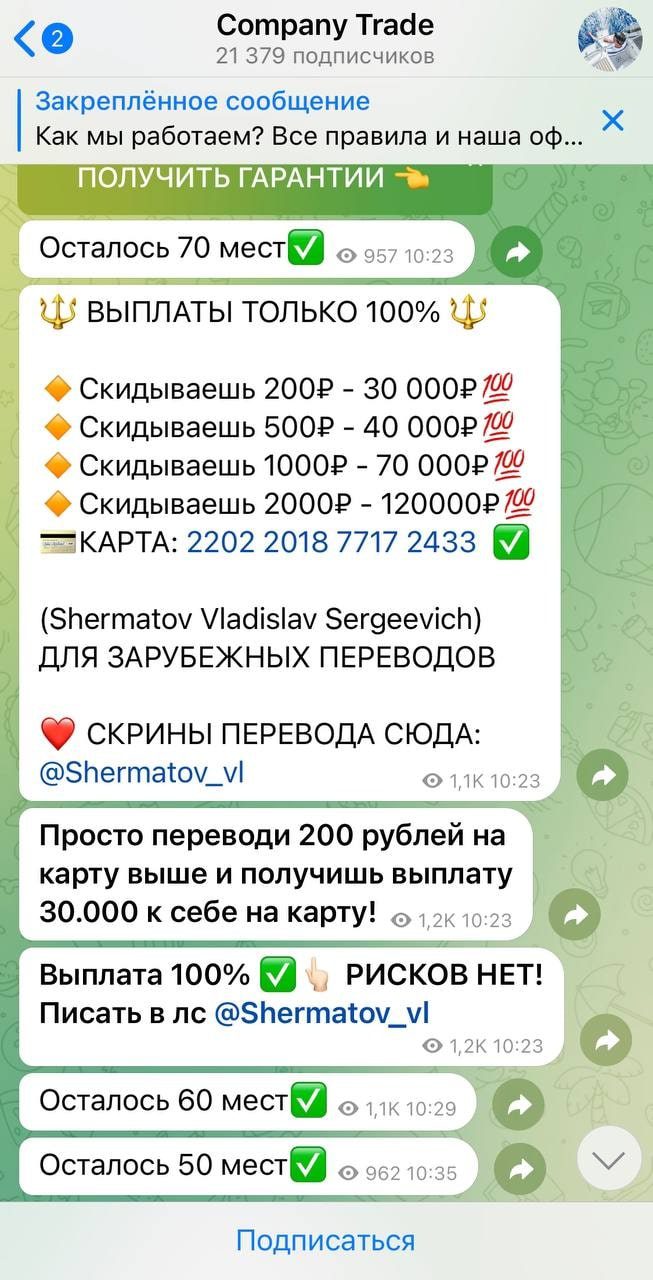Viewport: 653px width, 1280px height.
Task: Tap the ПОЛУЧИТЬ ГАРАНТИИ button
Action: [255, 180]
